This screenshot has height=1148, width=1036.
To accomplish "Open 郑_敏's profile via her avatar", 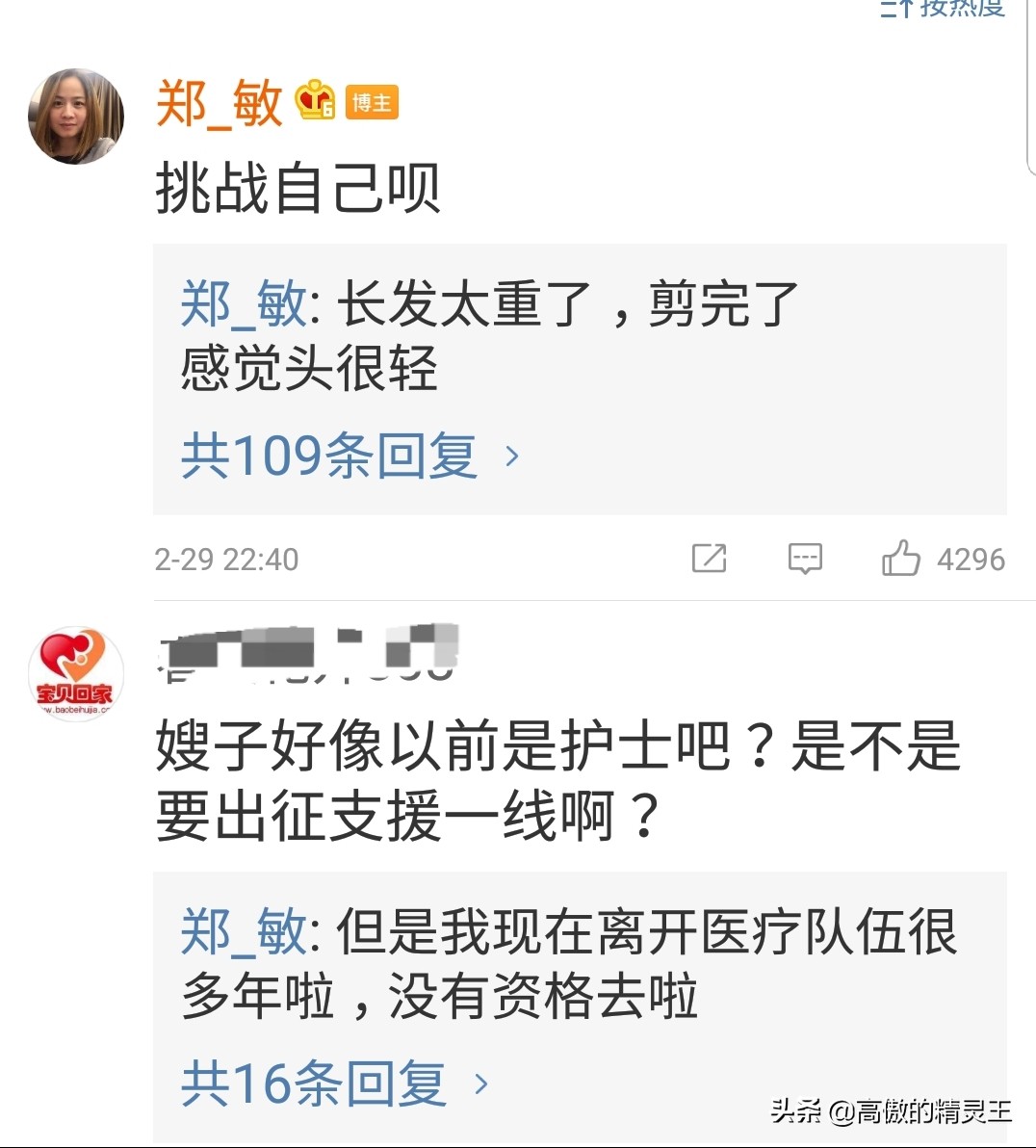I will [x=74, y=115].
